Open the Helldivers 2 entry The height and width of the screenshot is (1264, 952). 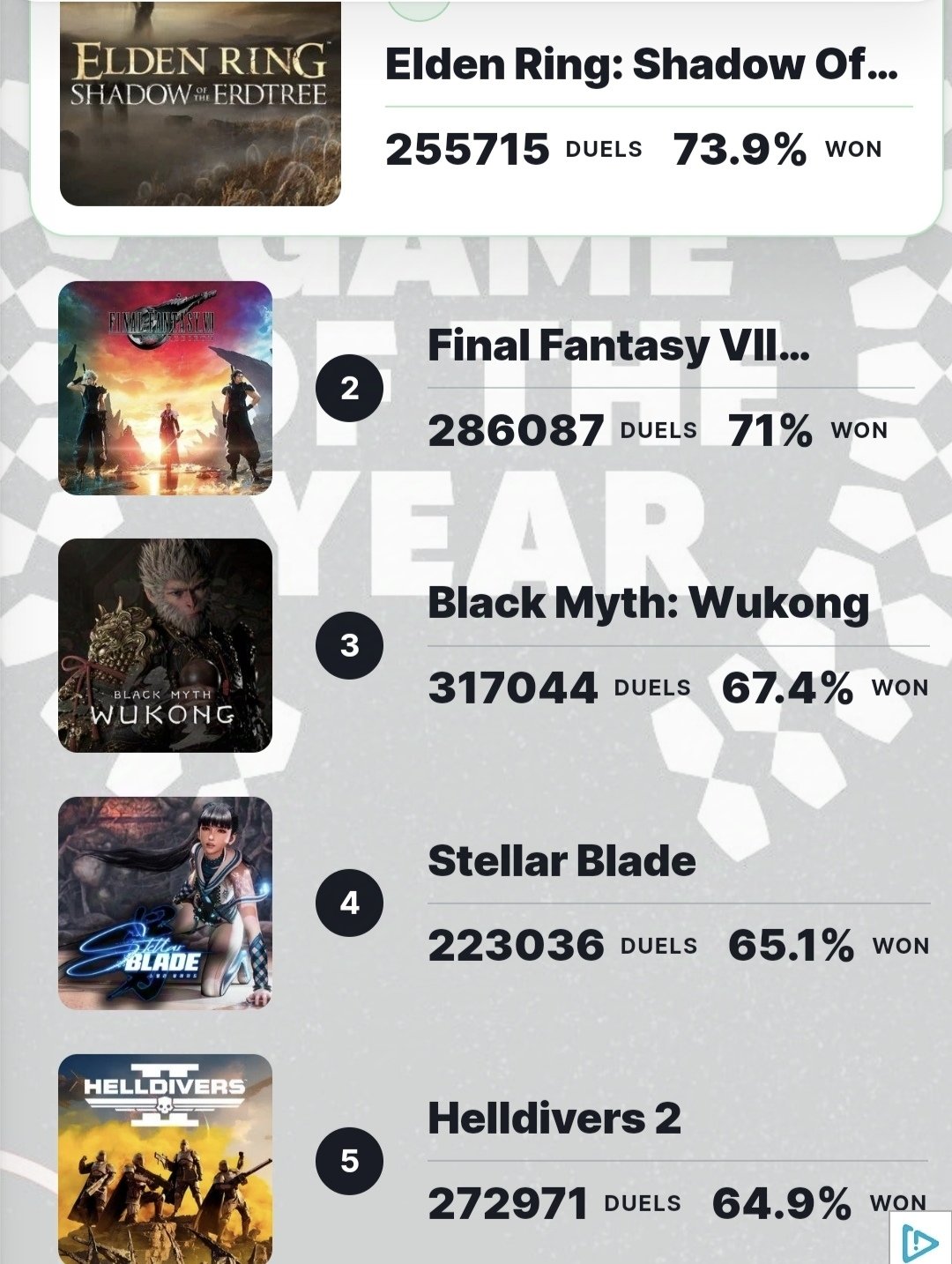[x=554, y=1119]
